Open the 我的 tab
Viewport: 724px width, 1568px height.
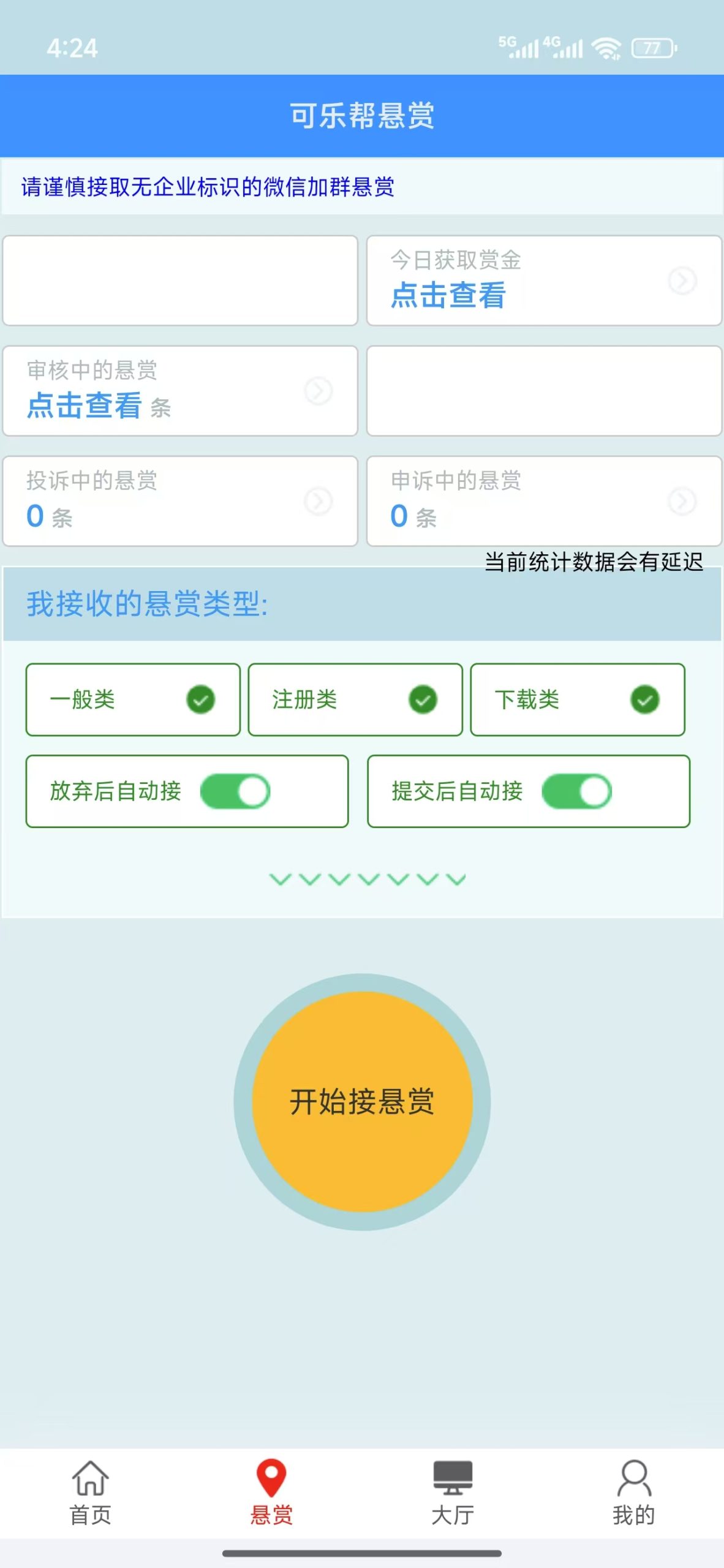(x=634, y=1493)
